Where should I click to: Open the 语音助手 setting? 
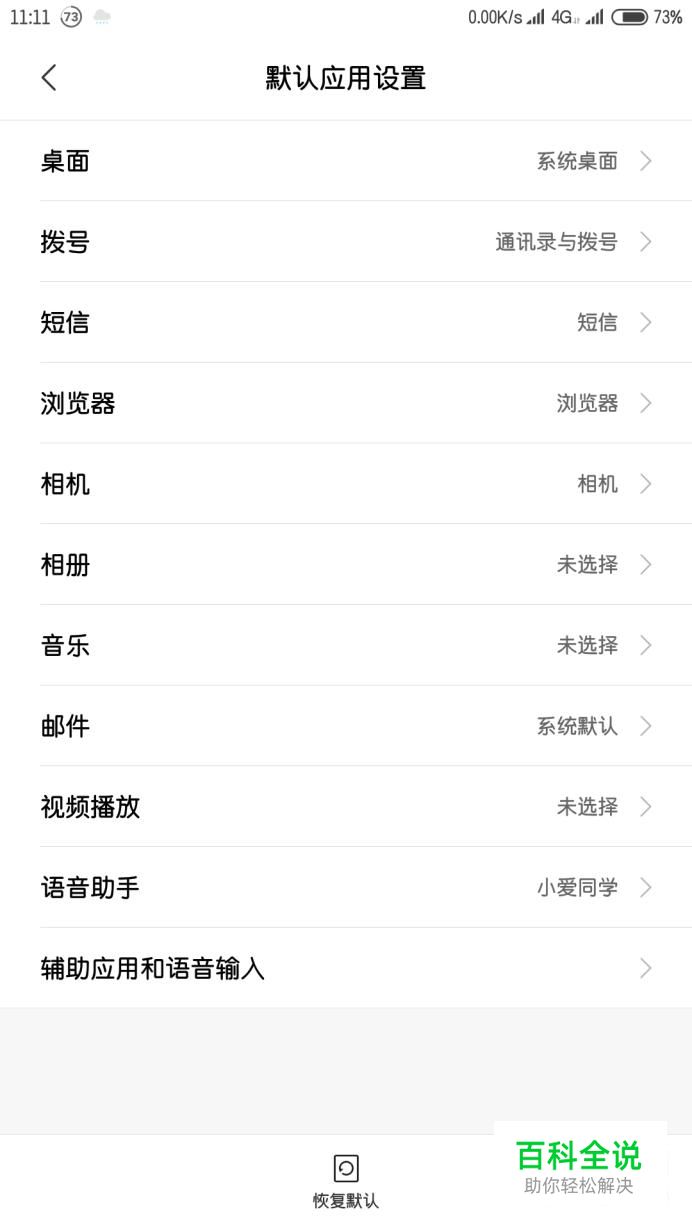pyautogui.click(x=346, y=887)
